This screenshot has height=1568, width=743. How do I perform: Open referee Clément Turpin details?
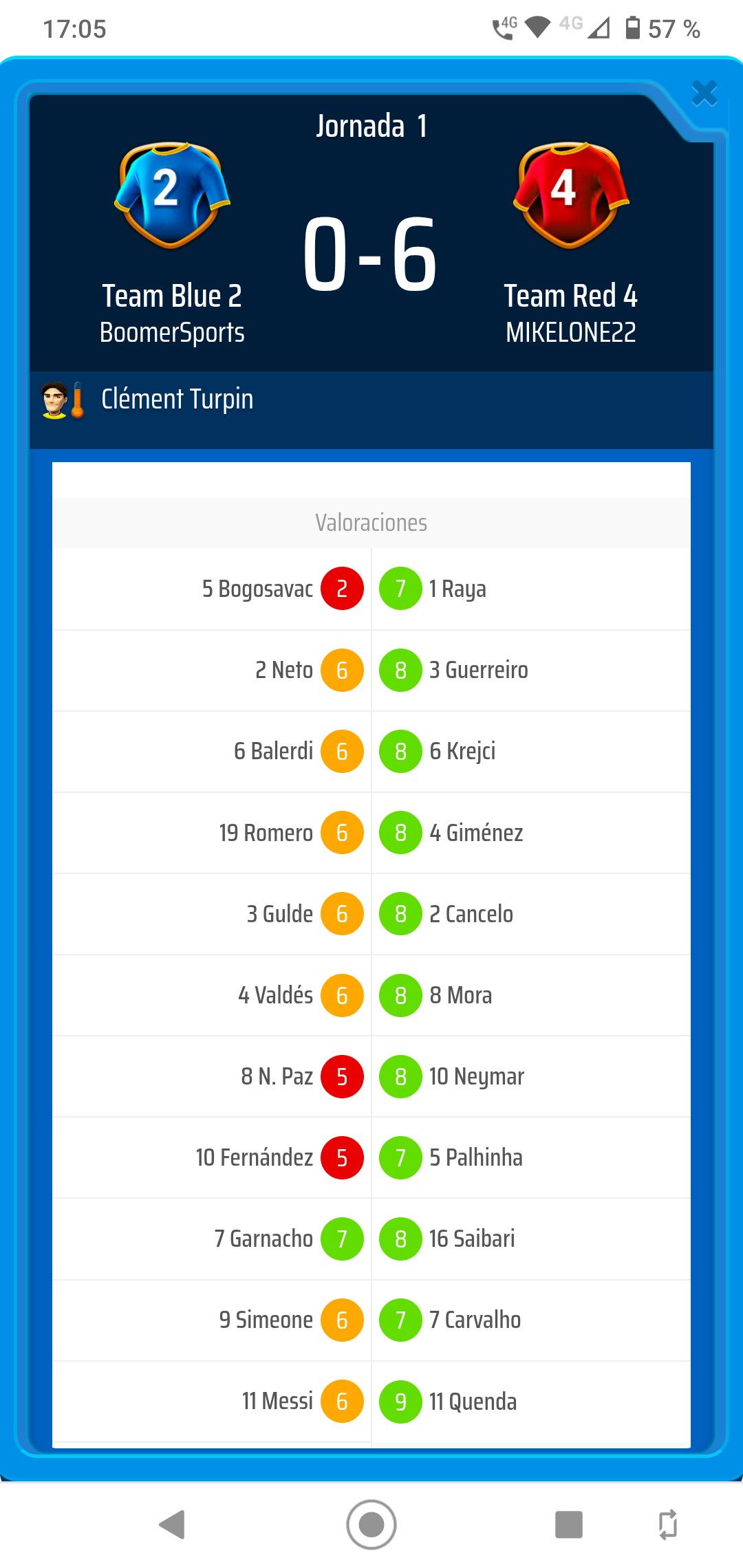coord(177,400)
